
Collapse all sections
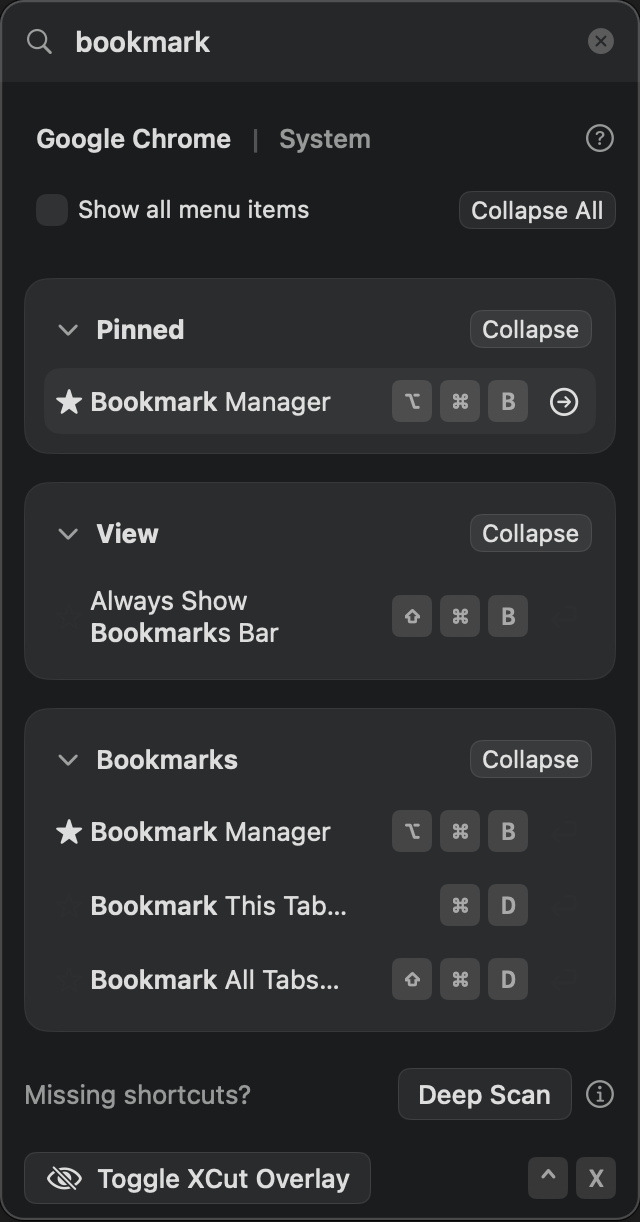[537, 211]
